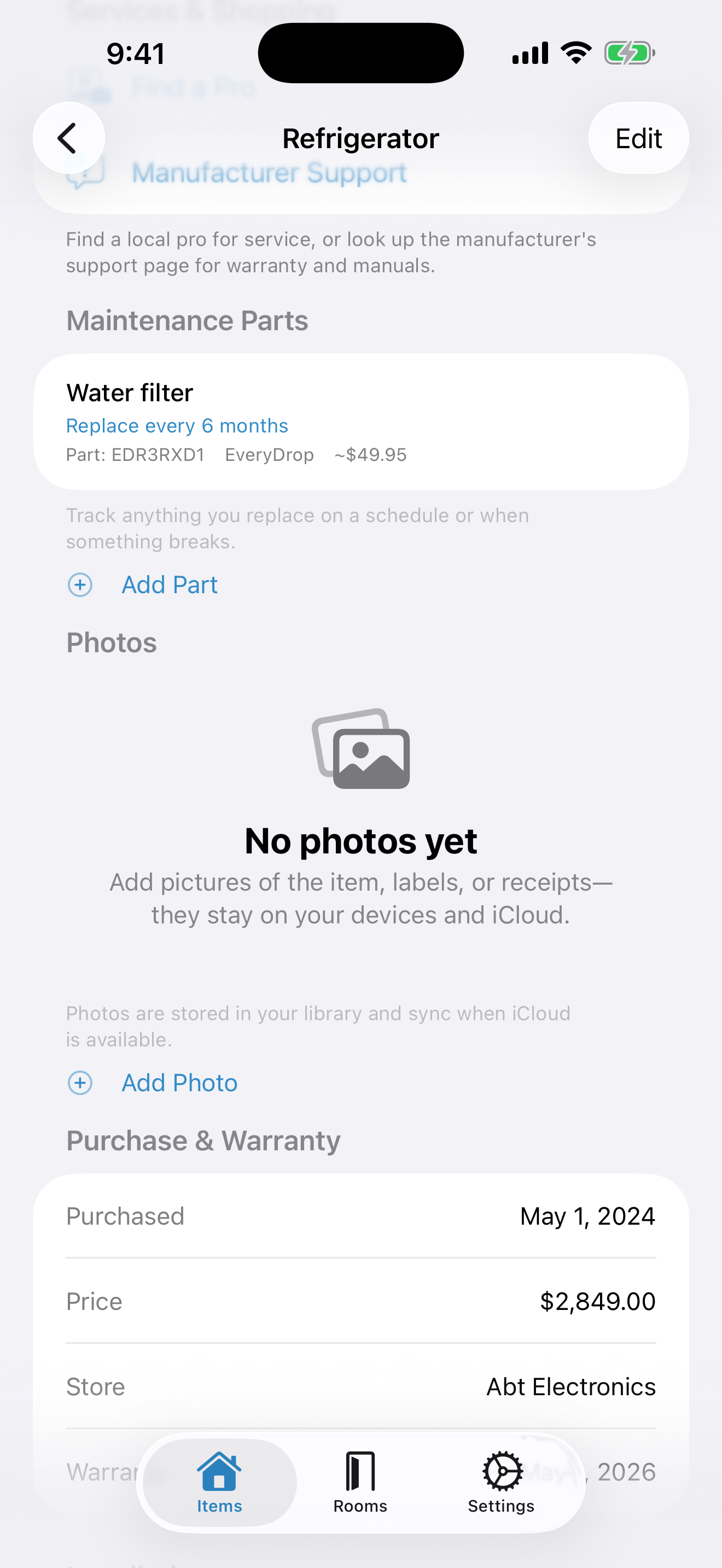Go back from Refrigerator details
The image size is (722, 1568).
tap(68, 138)
